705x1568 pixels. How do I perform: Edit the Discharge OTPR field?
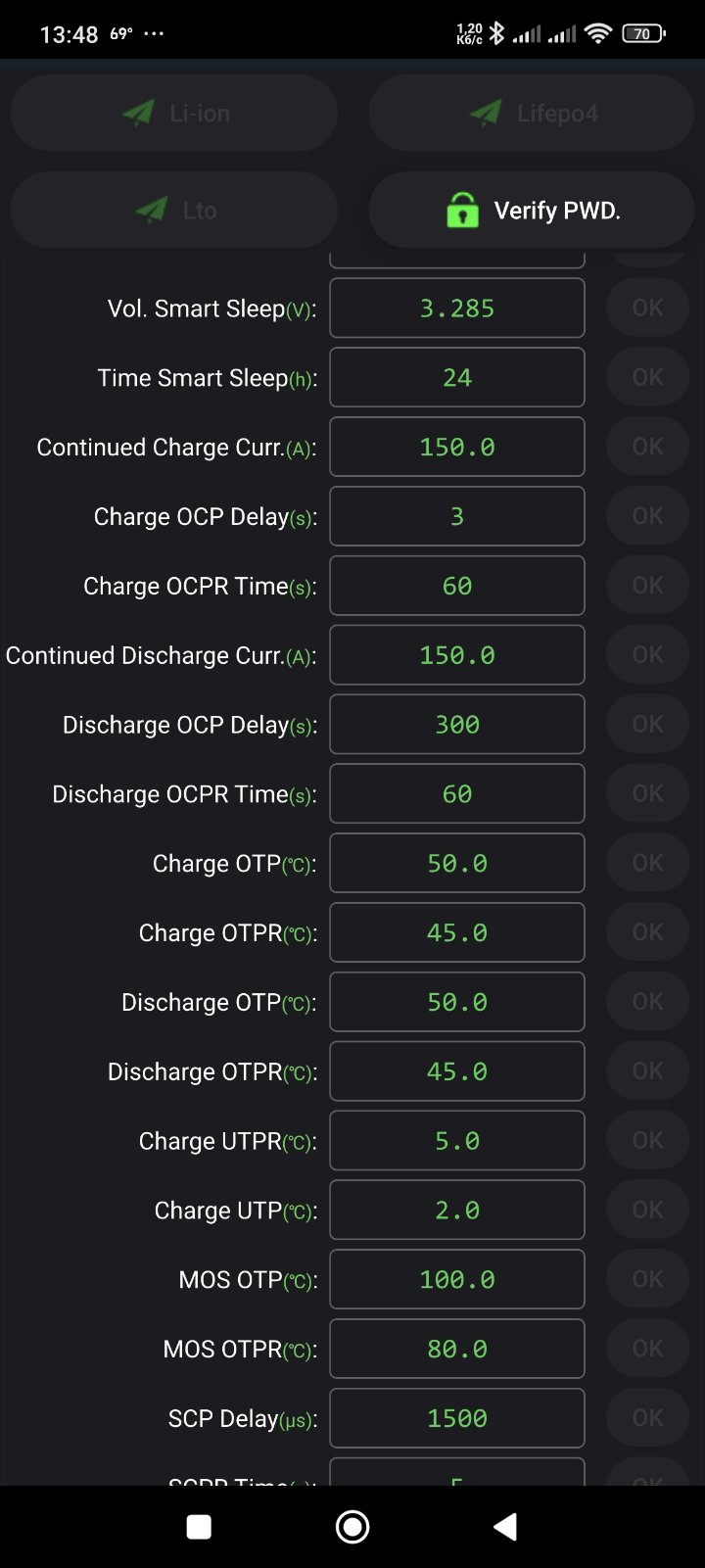457,1071
